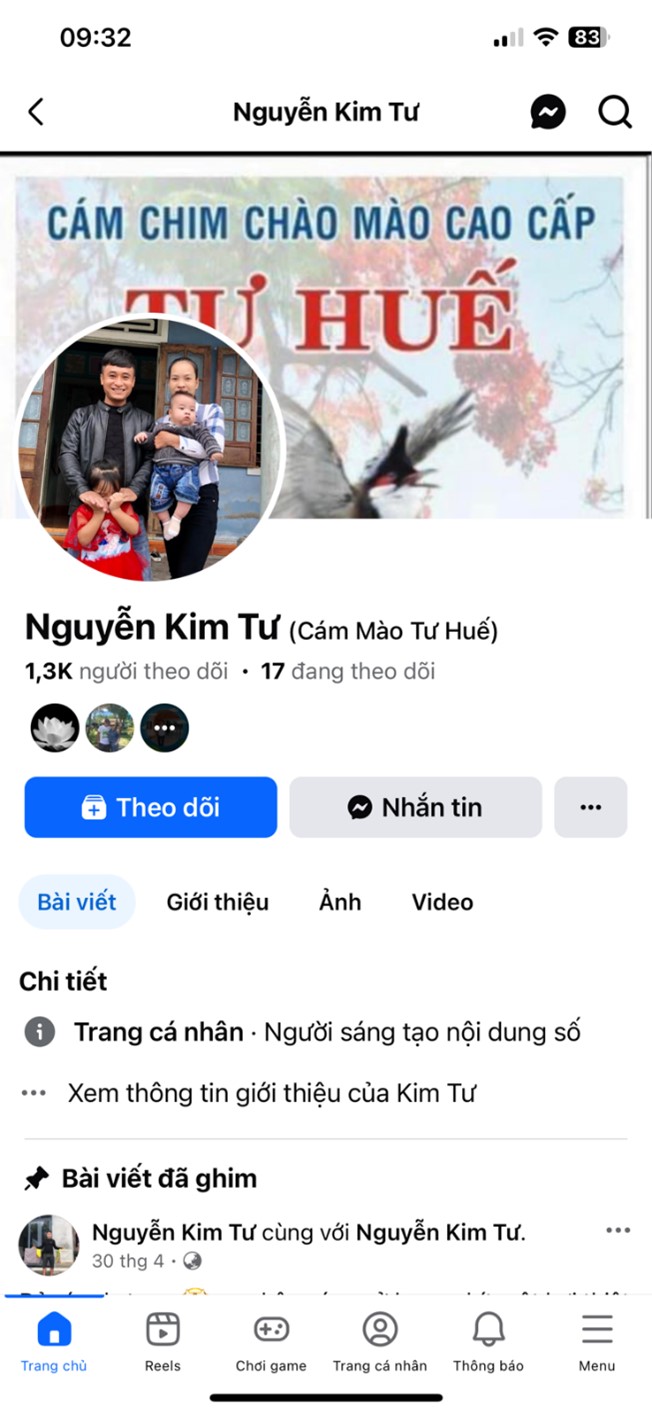Open Xem thông tin giới thiệu của Kim Tư
The height and width of the screenshot is (1414, 652).
tap(271, 1093)
